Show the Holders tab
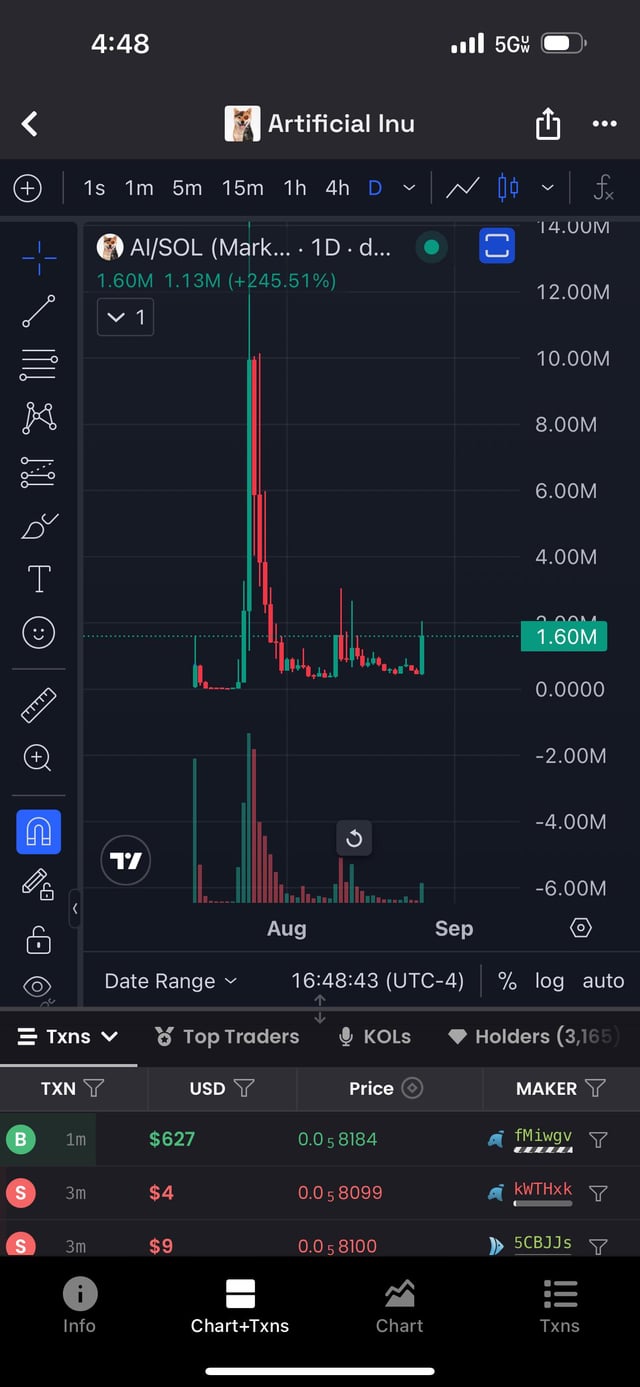This screenshot has height=1387, width=640. pos(530,1037)
